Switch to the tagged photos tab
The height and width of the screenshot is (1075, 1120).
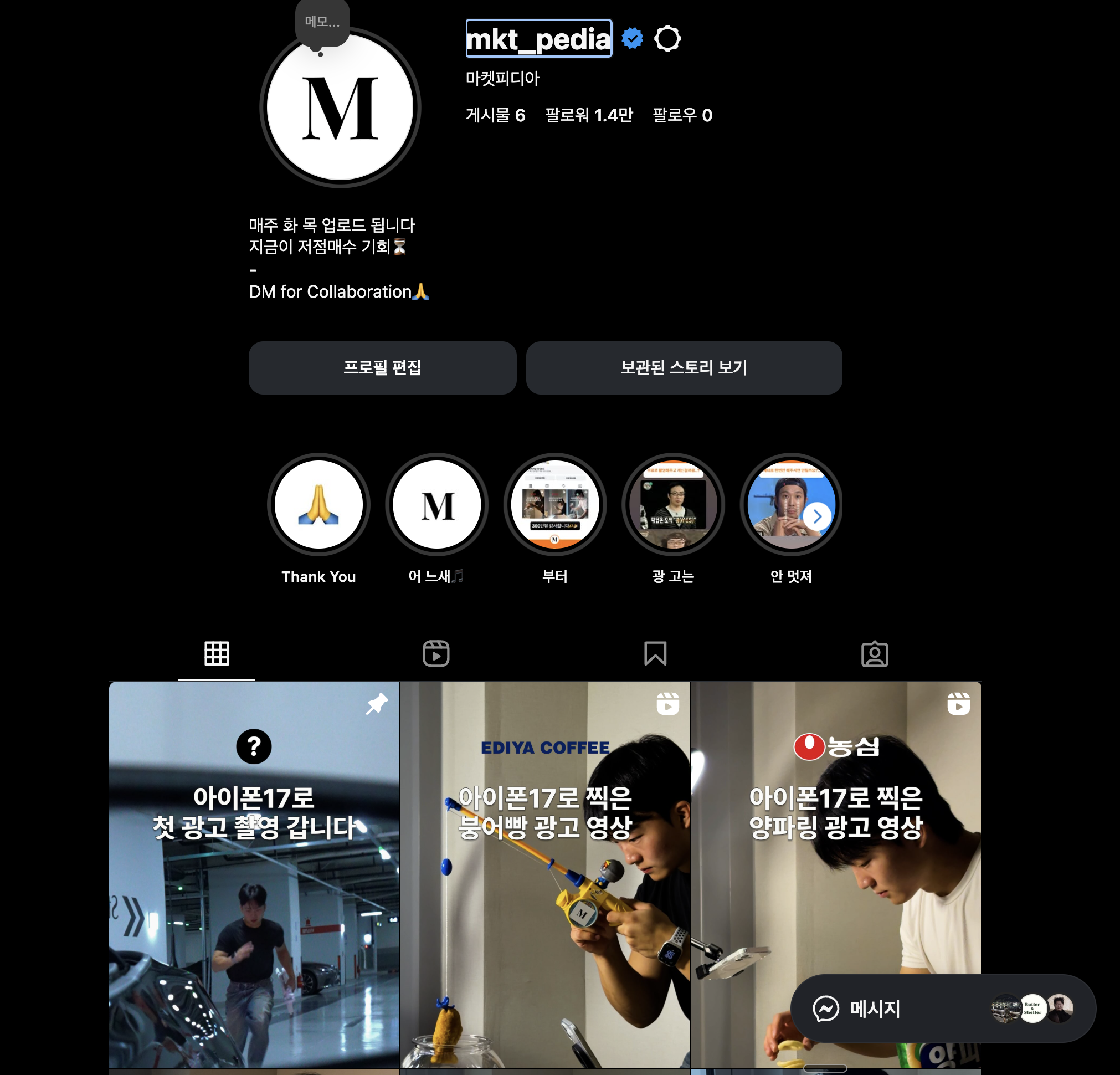[874, 653]
